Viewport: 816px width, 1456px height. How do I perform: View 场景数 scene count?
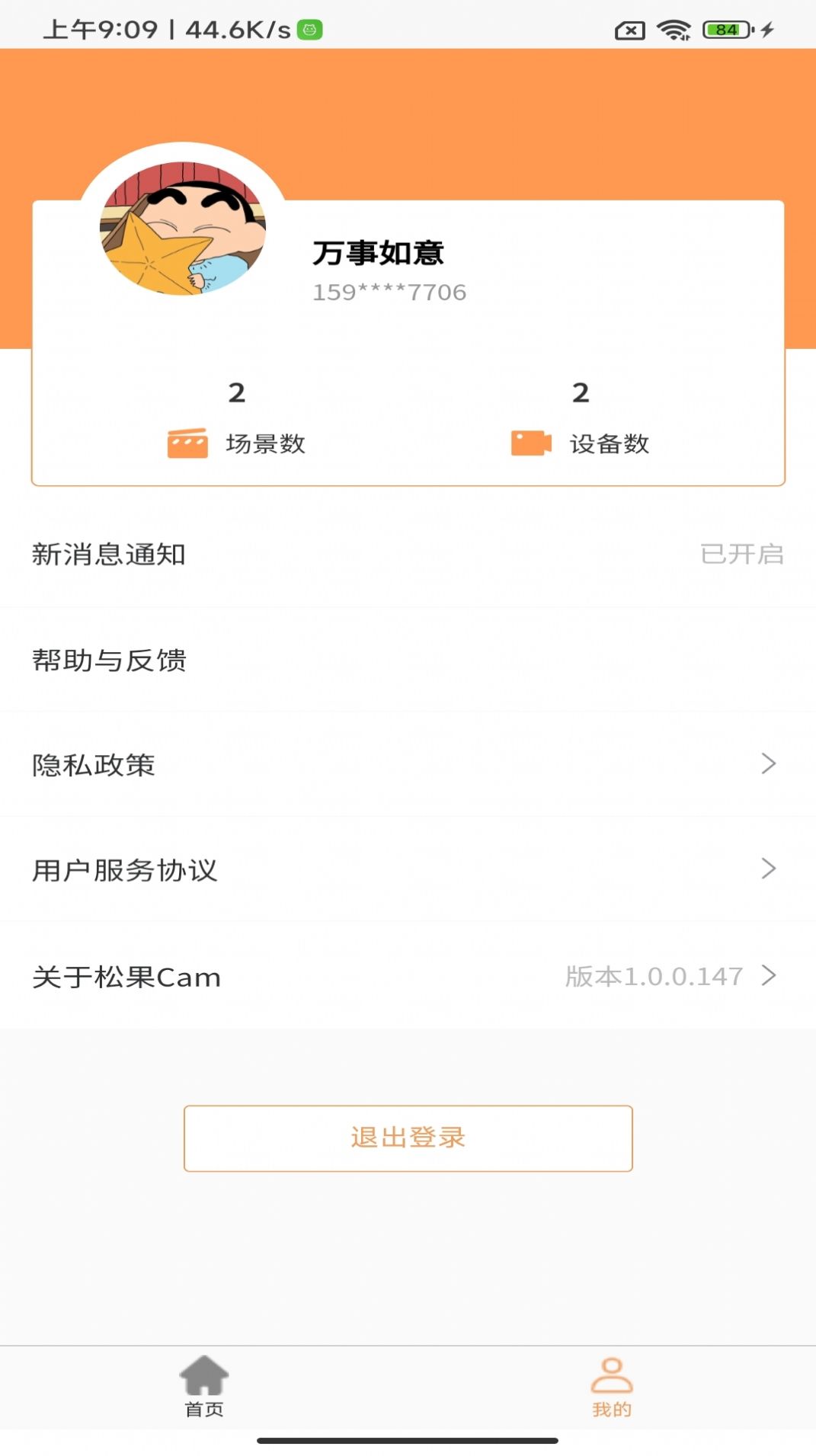coord(238,421)
